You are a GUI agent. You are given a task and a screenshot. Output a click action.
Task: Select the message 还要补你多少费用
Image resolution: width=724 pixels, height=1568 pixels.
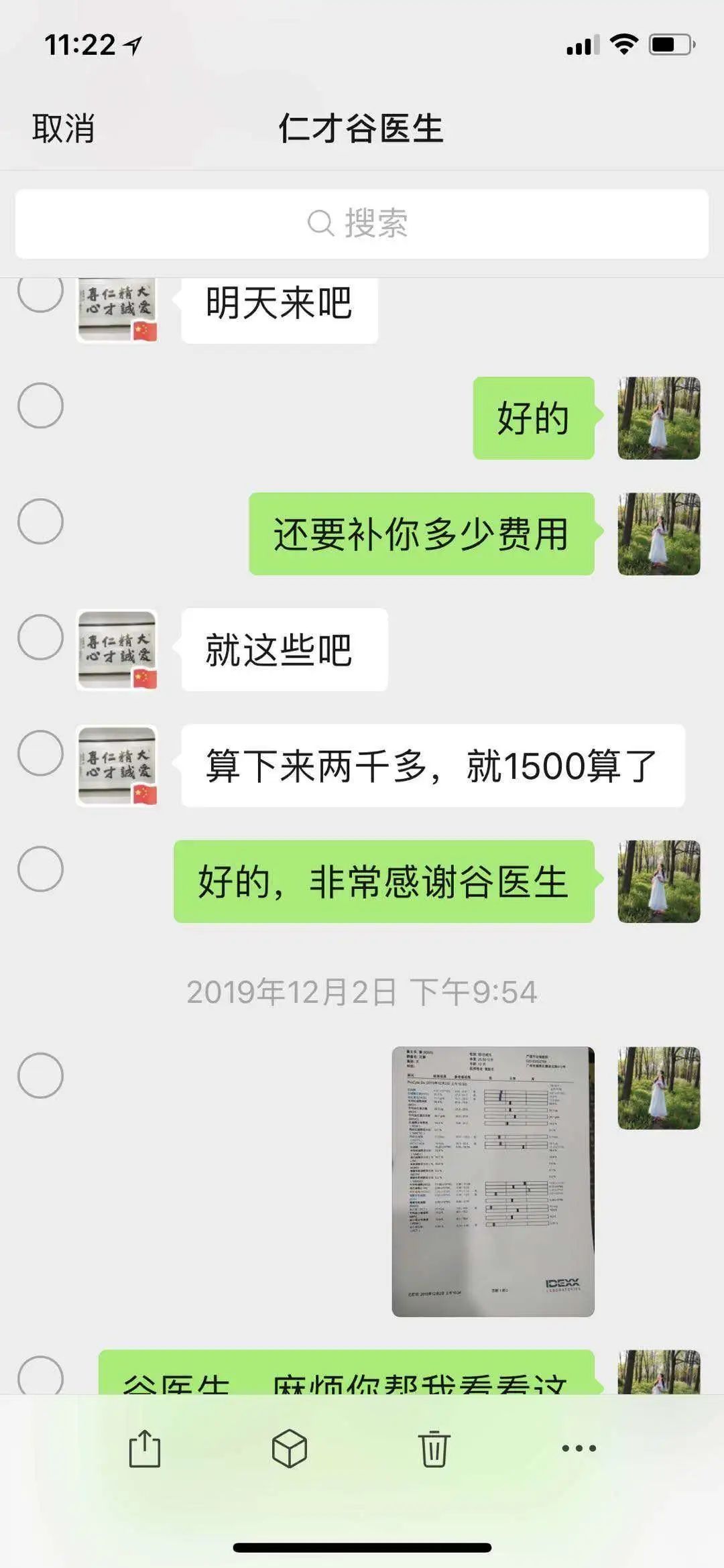40,522
